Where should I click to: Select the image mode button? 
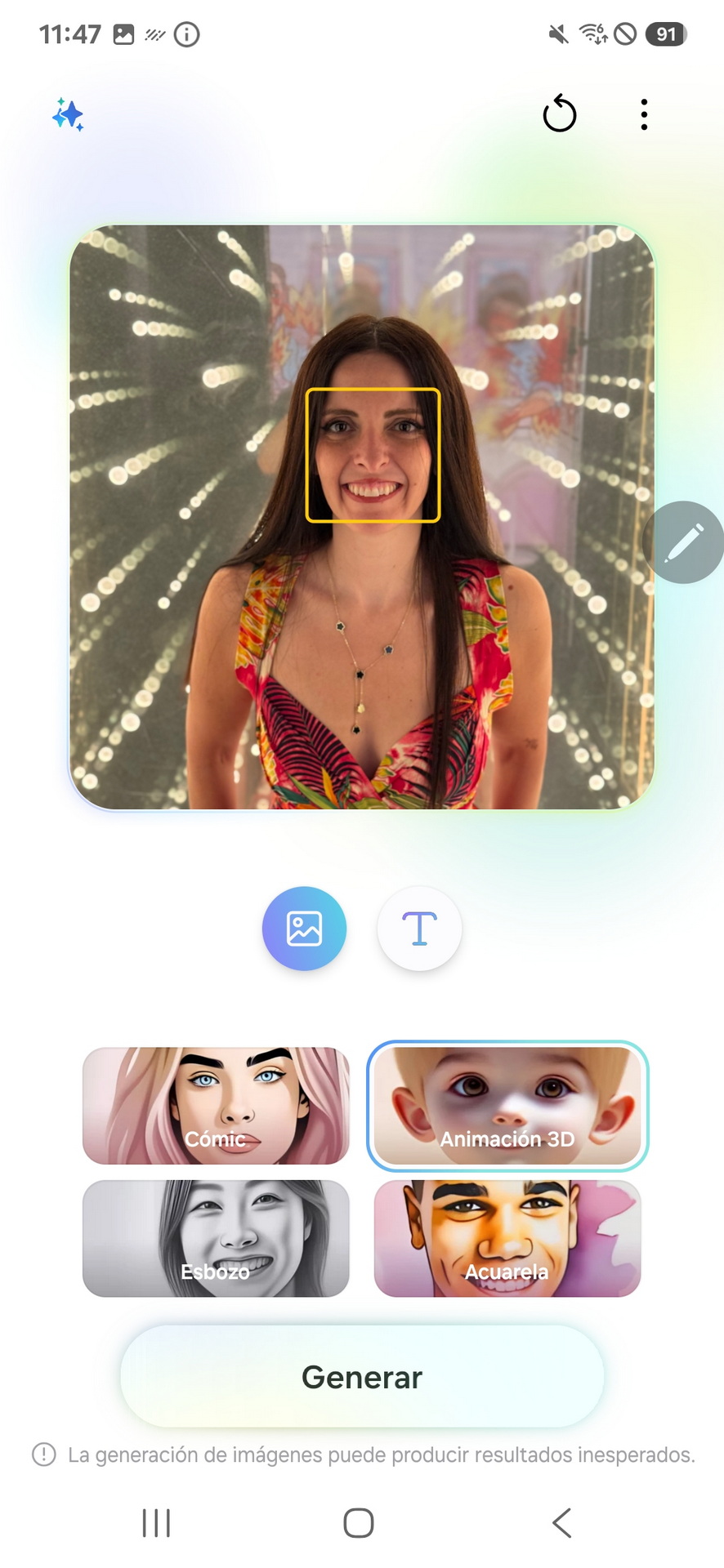[x=305, y=929]
